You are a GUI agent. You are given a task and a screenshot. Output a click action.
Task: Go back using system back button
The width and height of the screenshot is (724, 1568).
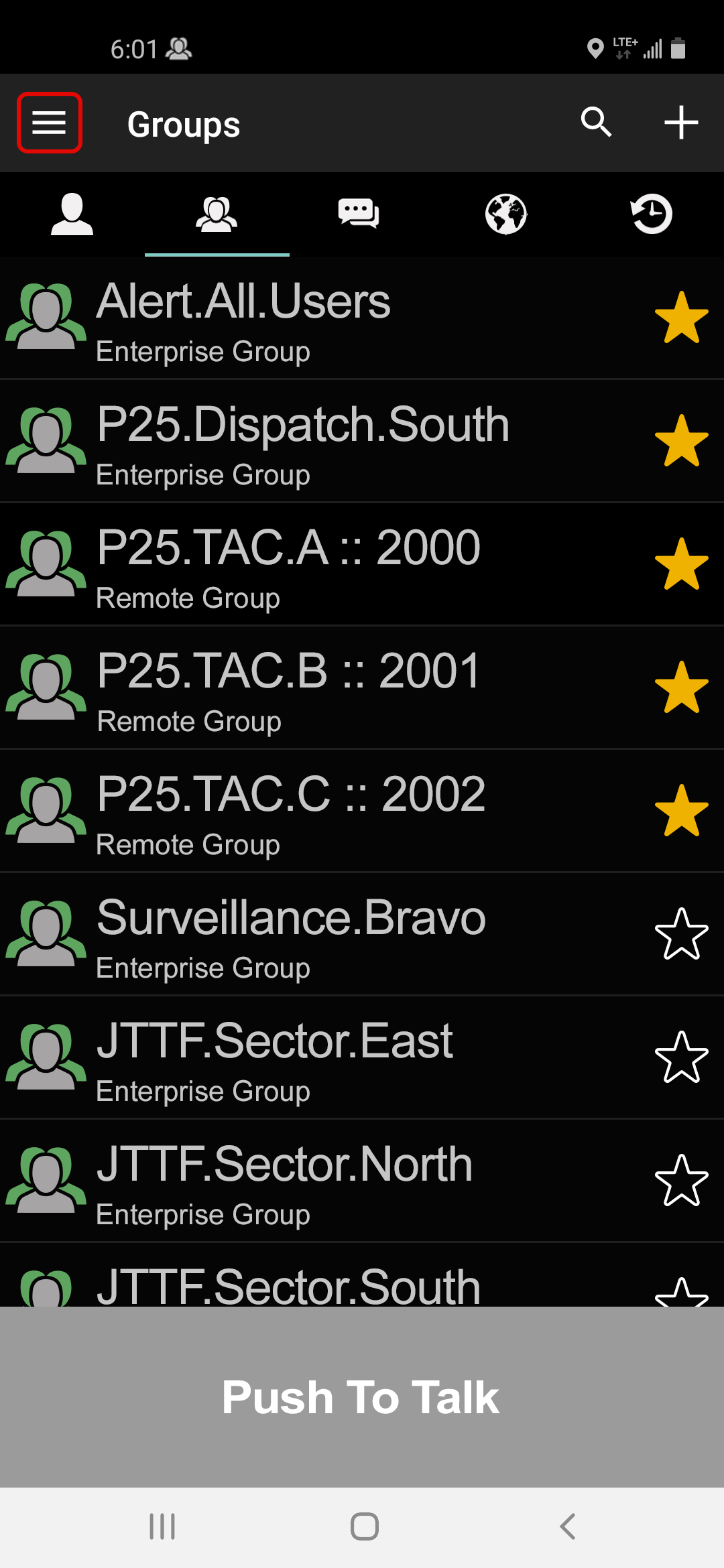point(567,1526)
